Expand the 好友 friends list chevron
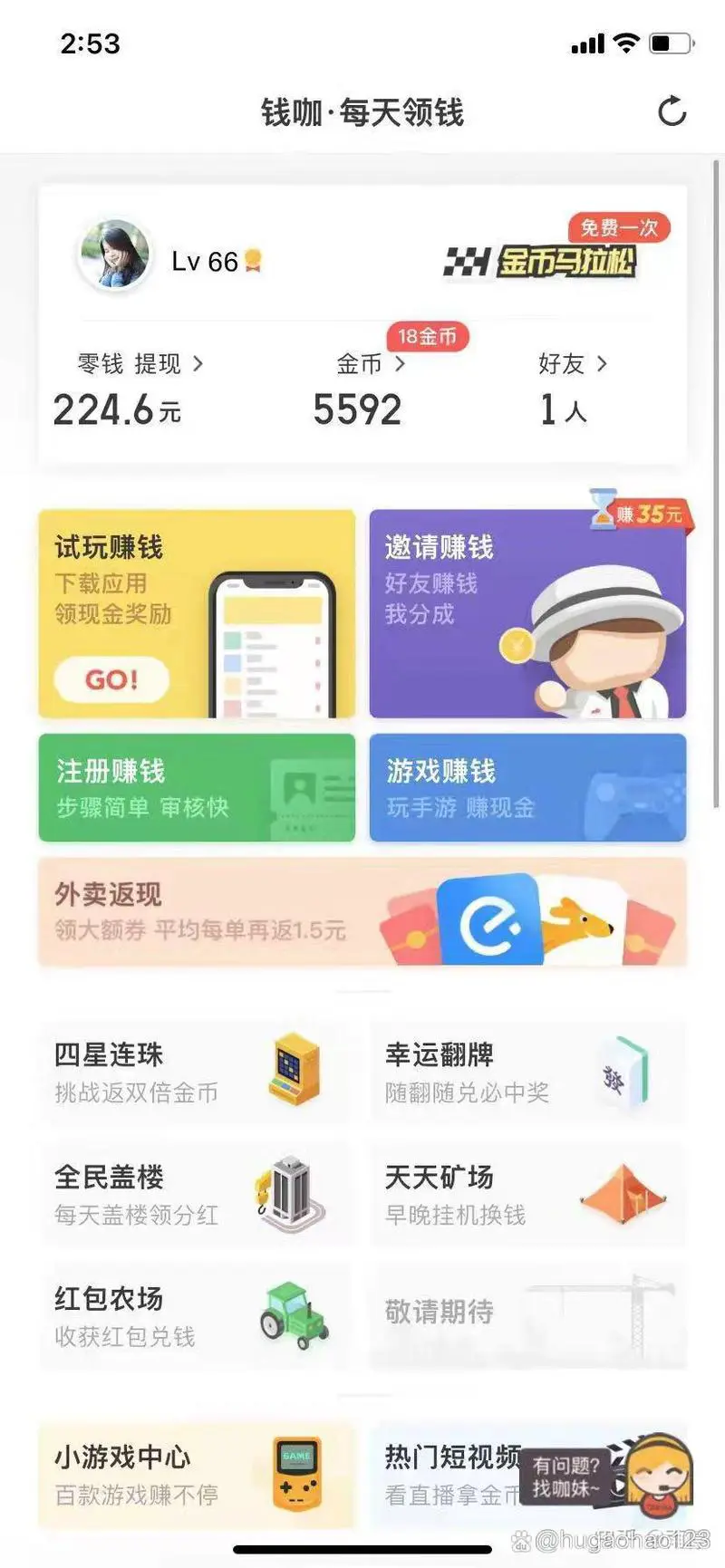Viewport: 725px width, 1568px height. 601,363
